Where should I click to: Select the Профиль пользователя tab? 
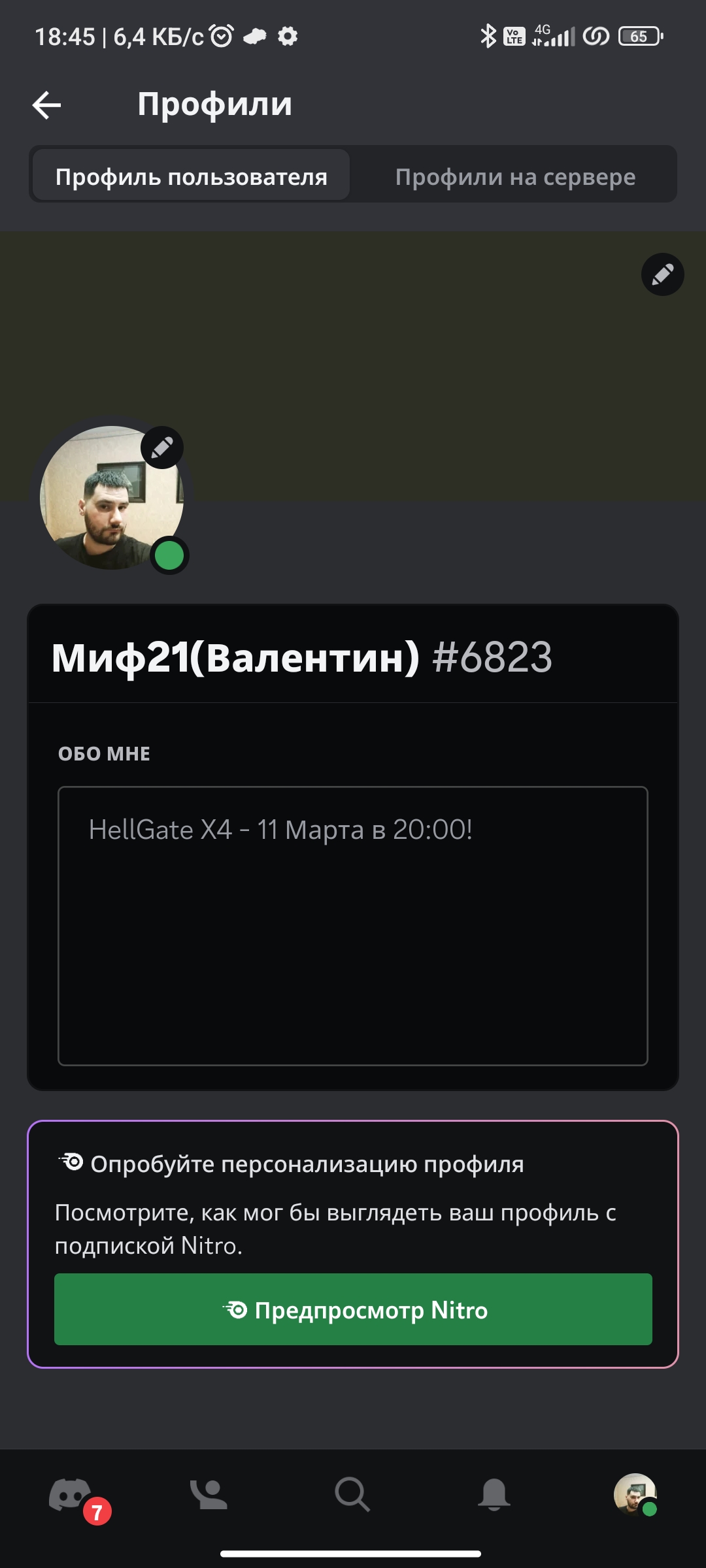pos(191,175)
